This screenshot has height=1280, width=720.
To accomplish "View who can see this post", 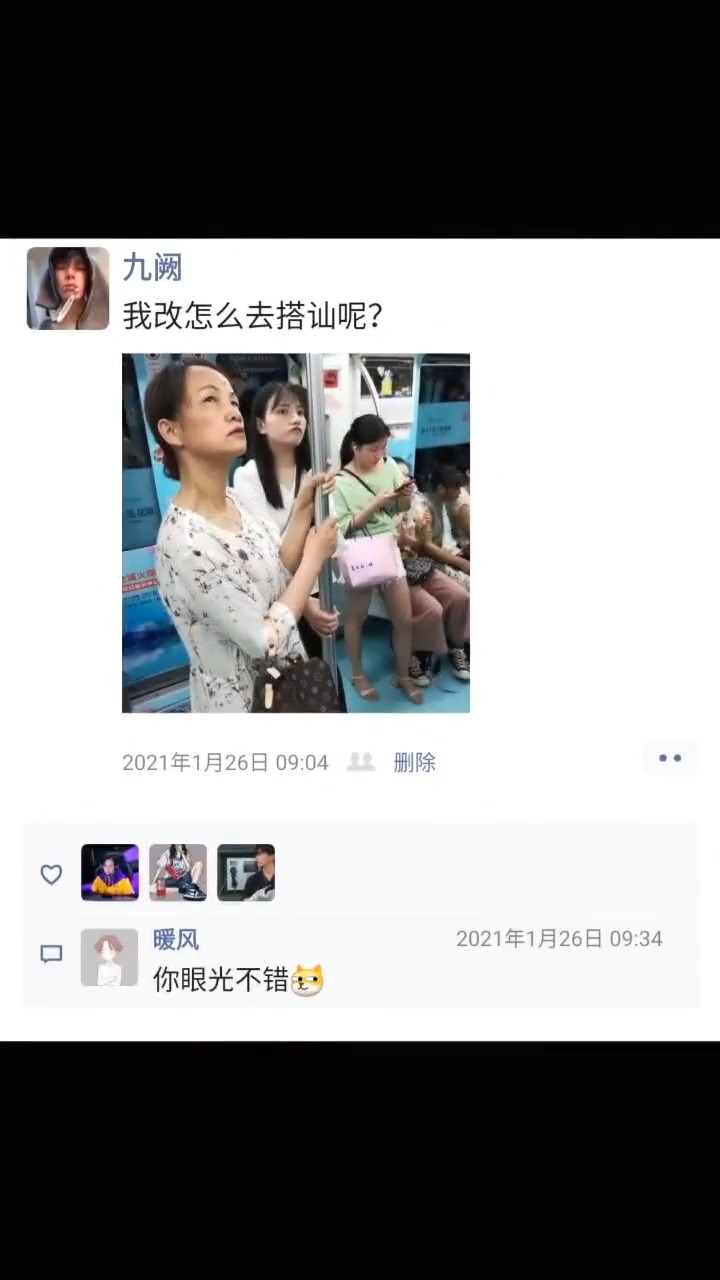I will [x=361, y=762].
